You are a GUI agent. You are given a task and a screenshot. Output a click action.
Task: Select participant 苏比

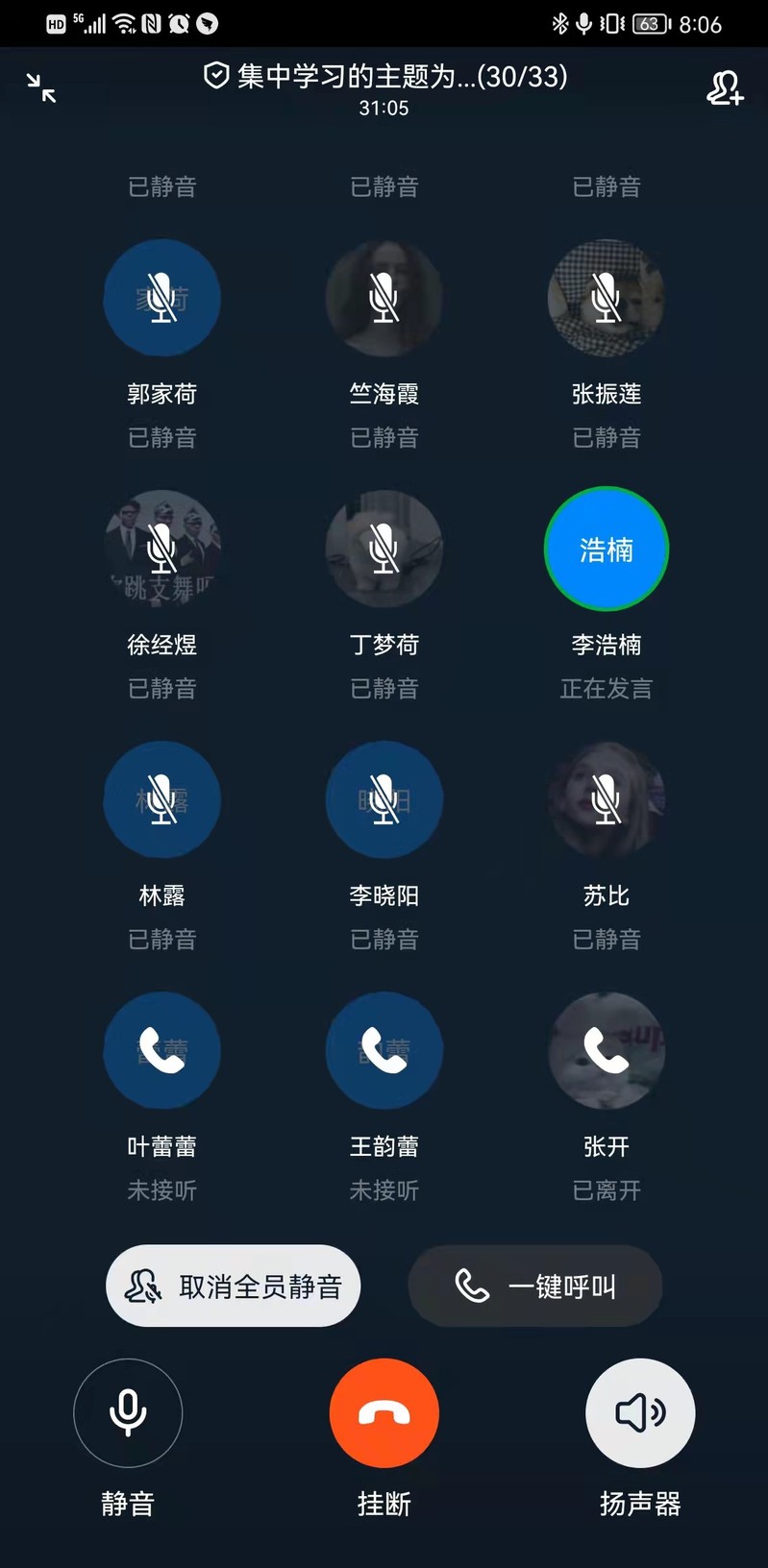[x=607, y=800]
